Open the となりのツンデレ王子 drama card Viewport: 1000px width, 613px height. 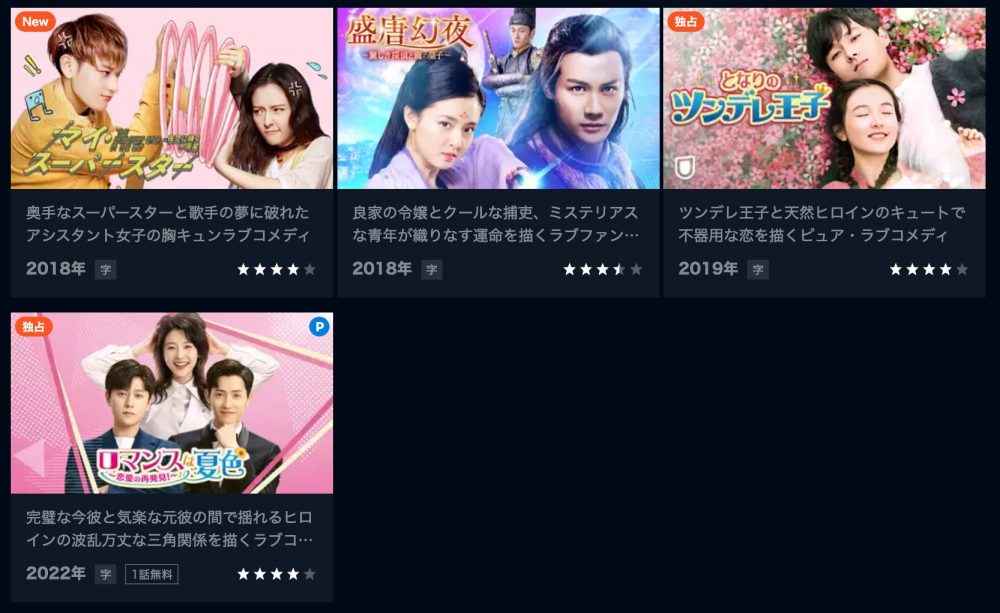pyautogui.click(x=824, y=100)
